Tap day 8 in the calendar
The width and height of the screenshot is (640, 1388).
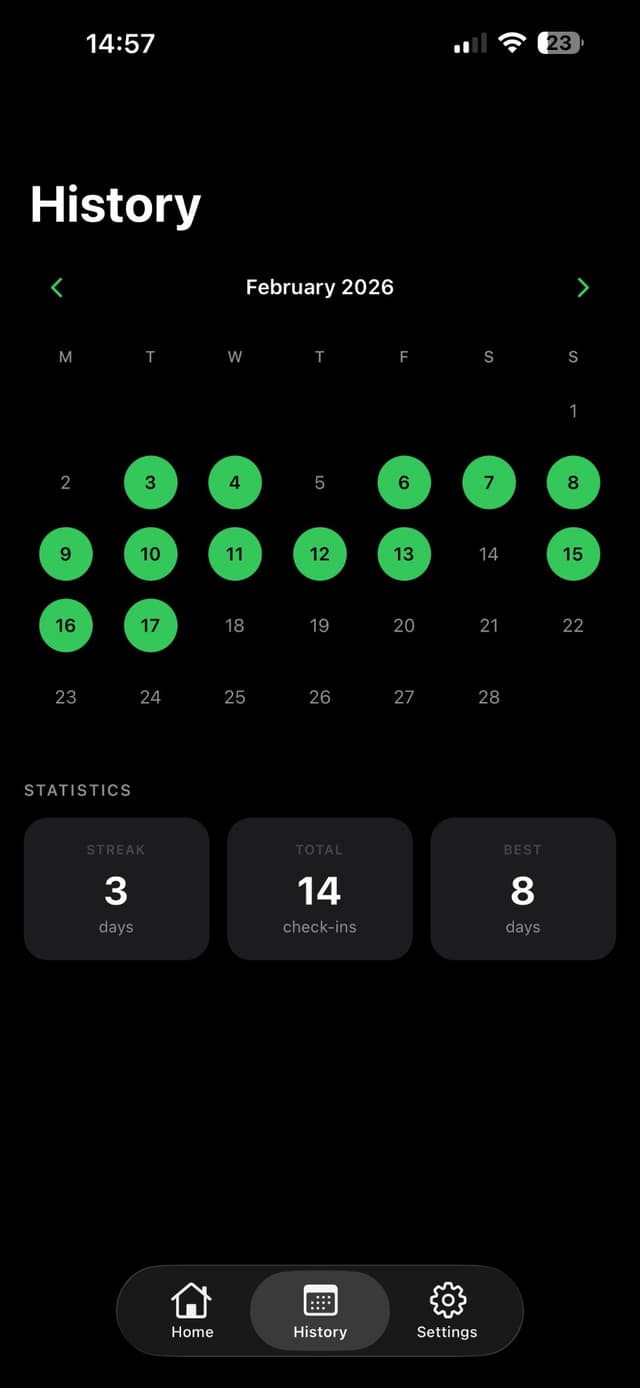click(x=573, y=483)
